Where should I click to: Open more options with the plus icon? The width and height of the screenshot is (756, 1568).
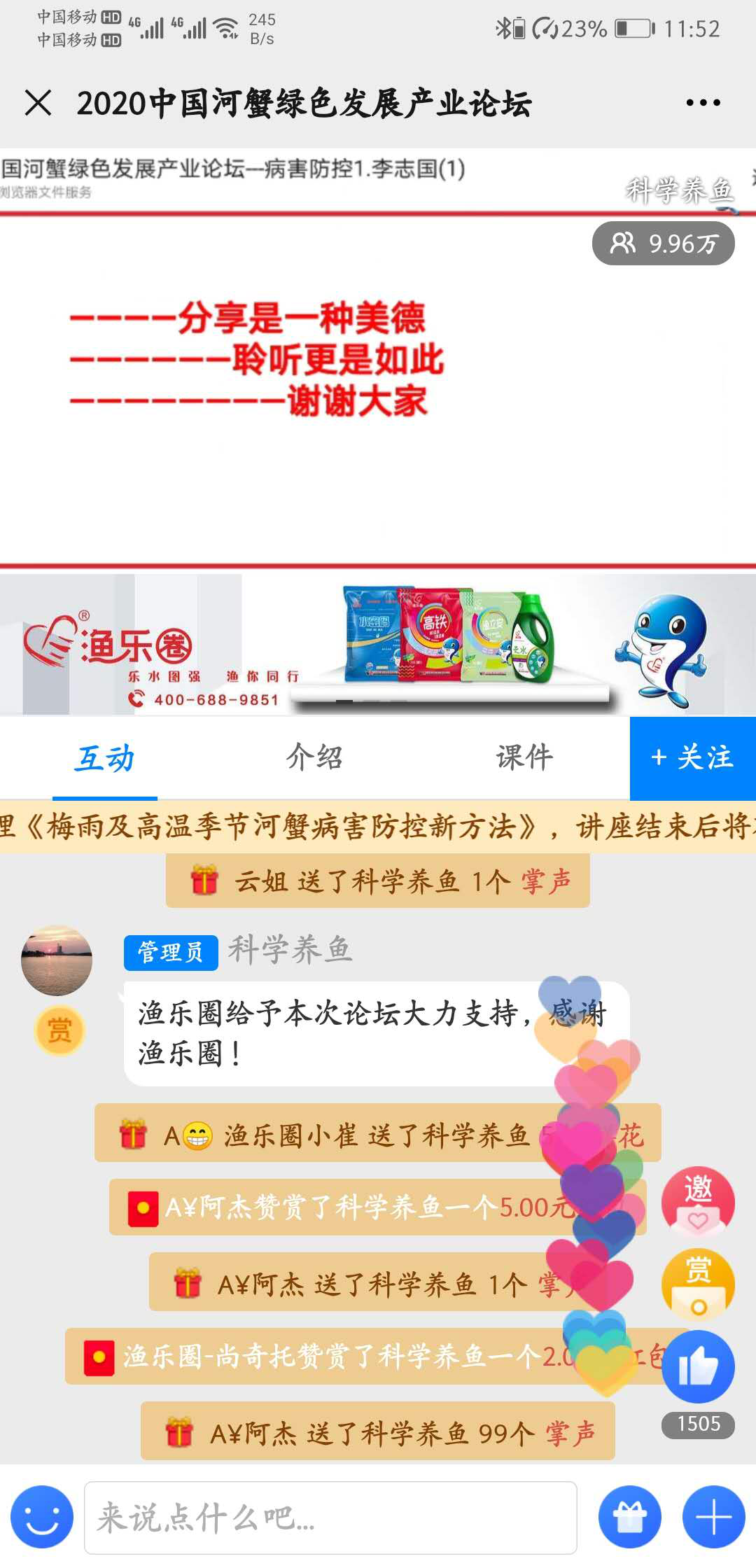713,1518
